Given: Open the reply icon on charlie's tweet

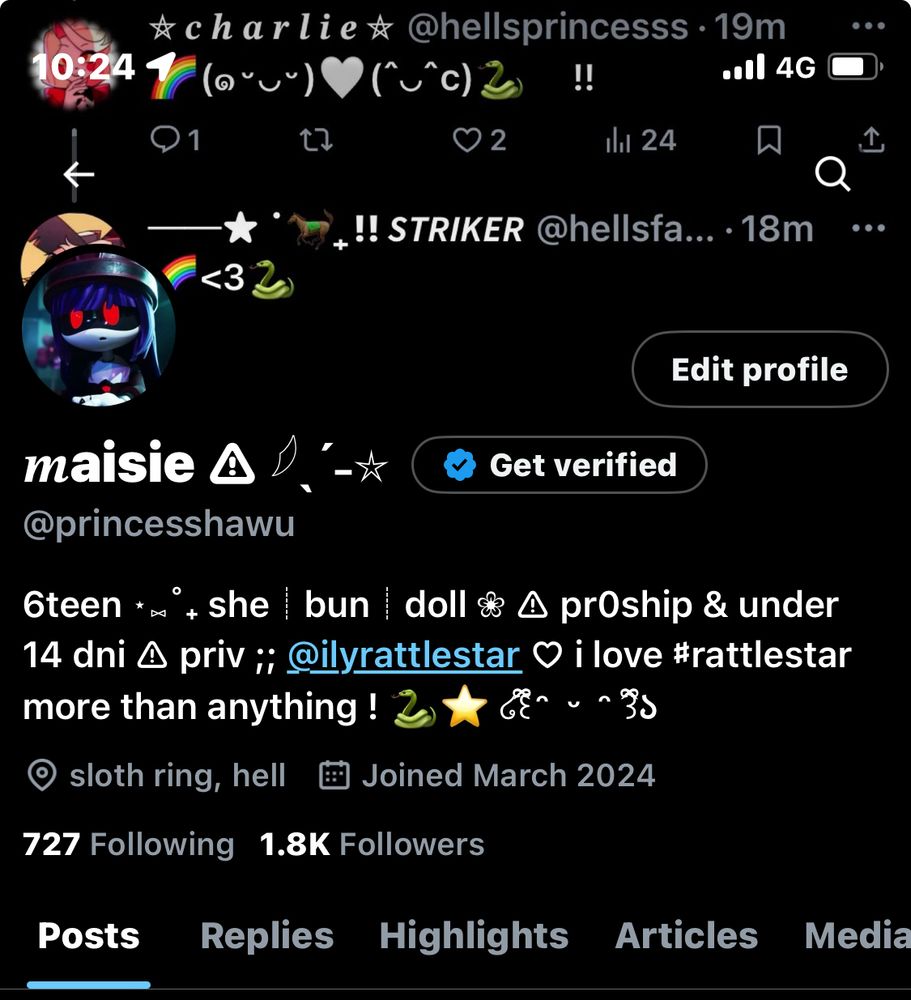Looking at the screenshot, I should (x=164, y=140).
